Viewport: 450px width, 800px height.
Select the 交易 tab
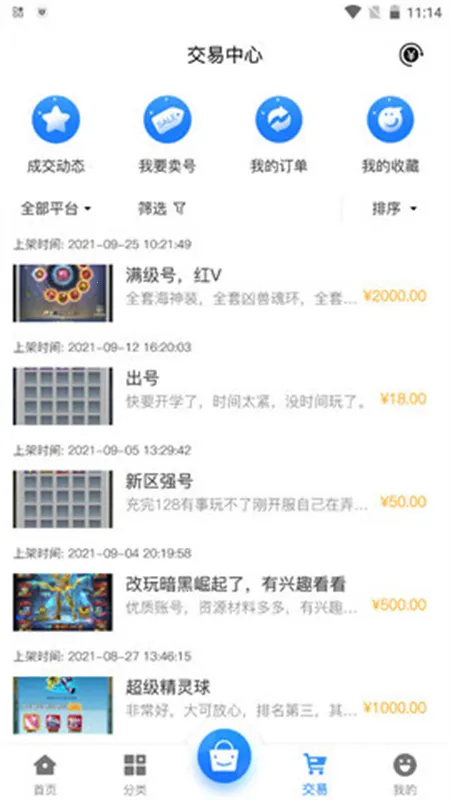tap(315, 774)
